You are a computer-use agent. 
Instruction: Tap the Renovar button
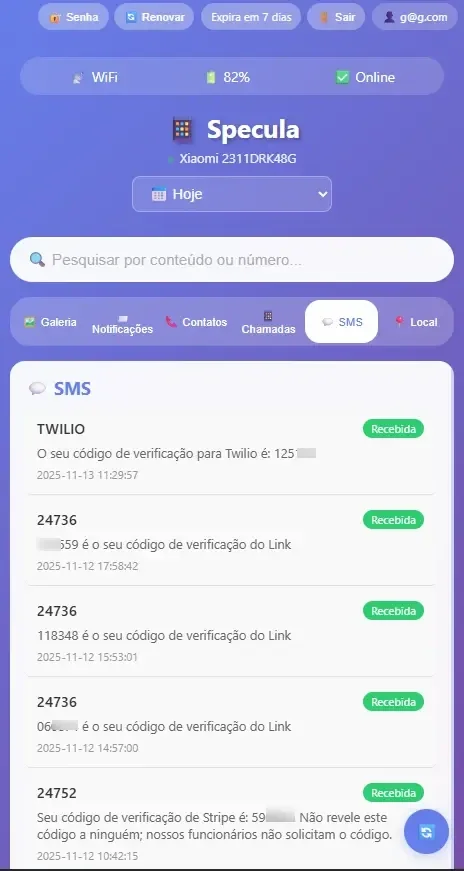(154, 17)
